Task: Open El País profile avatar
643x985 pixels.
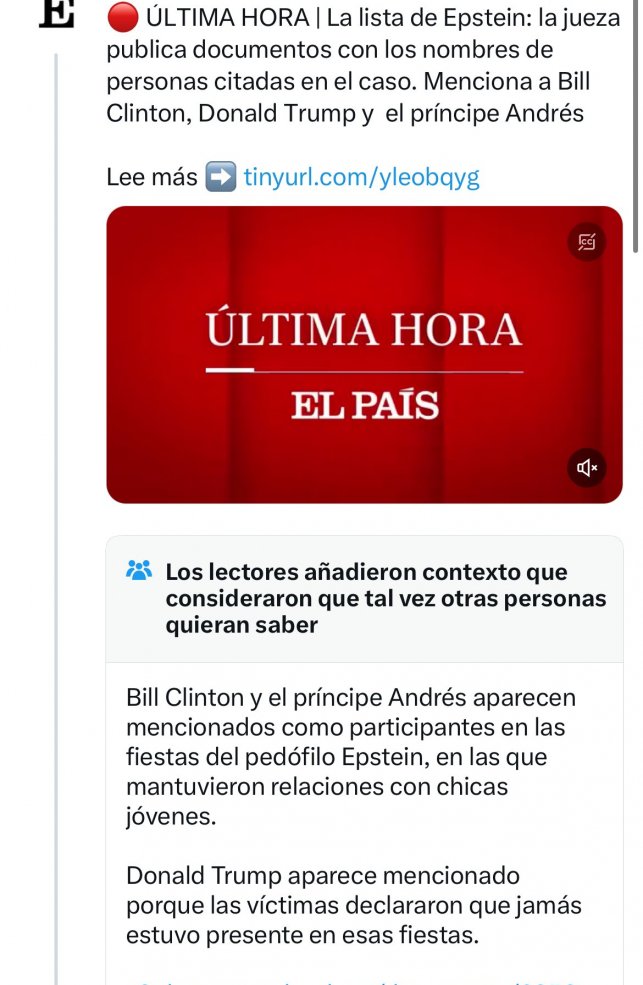Action: (x=57, y=14)
